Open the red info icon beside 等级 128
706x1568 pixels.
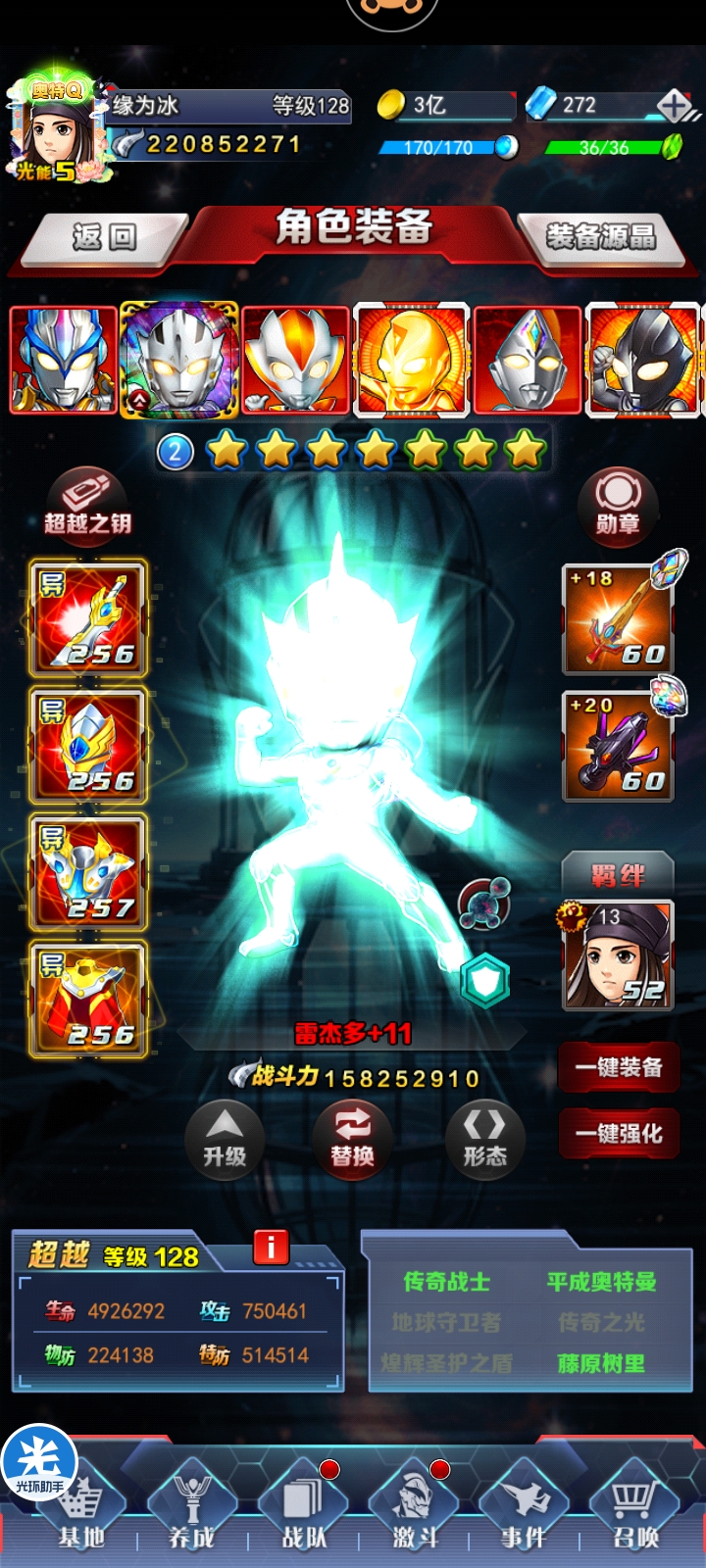tap(271, 1247)
